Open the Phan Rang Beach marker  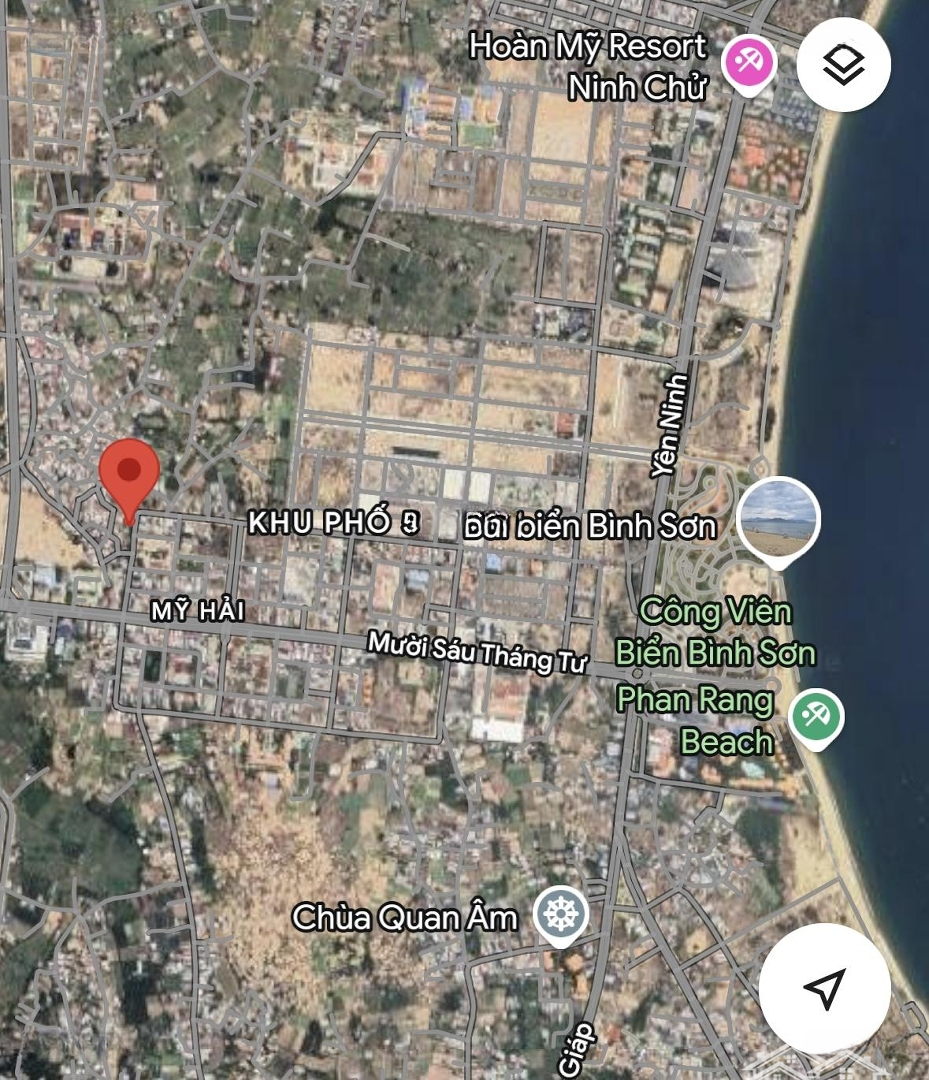816,718
